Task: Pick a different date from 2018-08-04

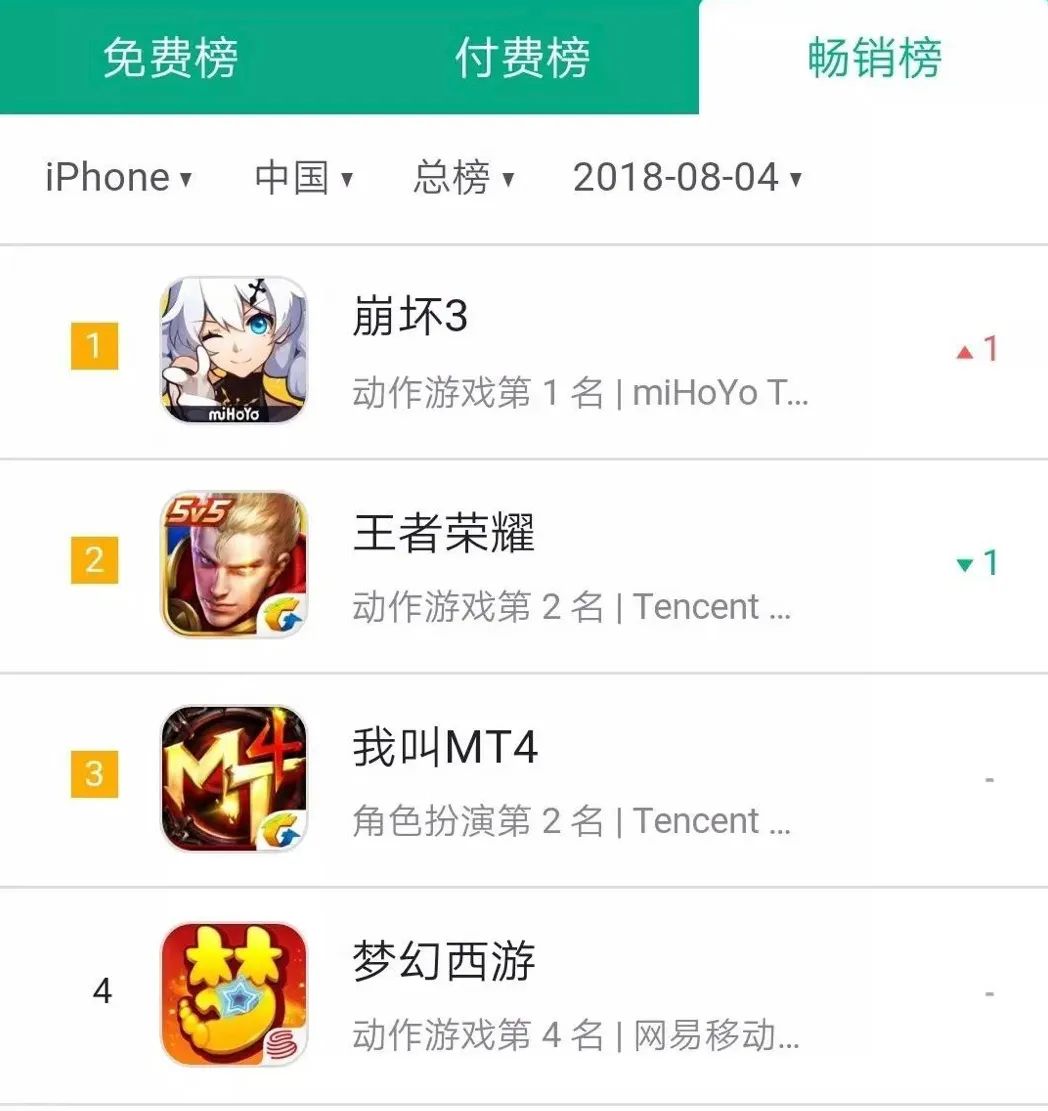Action: [x=687, y=179]
